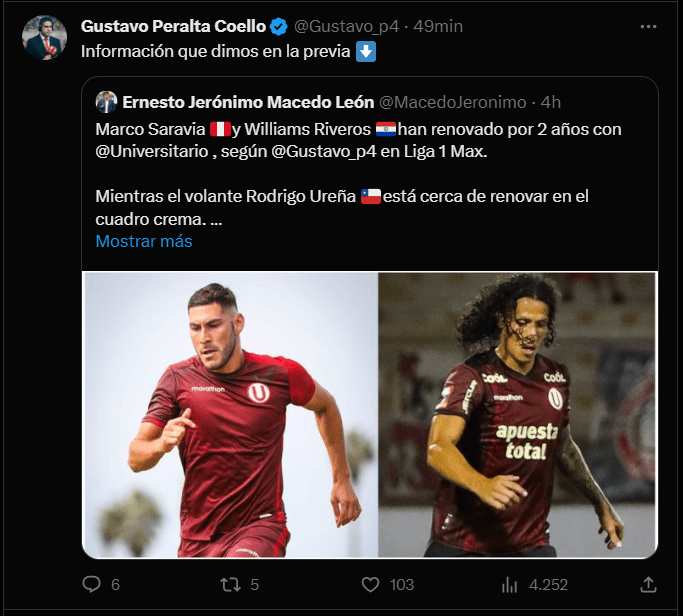Screen dimensions: 683x616
Task: Reply to Gustavo Peralta Coello's tweet
Action: [92, 584]
